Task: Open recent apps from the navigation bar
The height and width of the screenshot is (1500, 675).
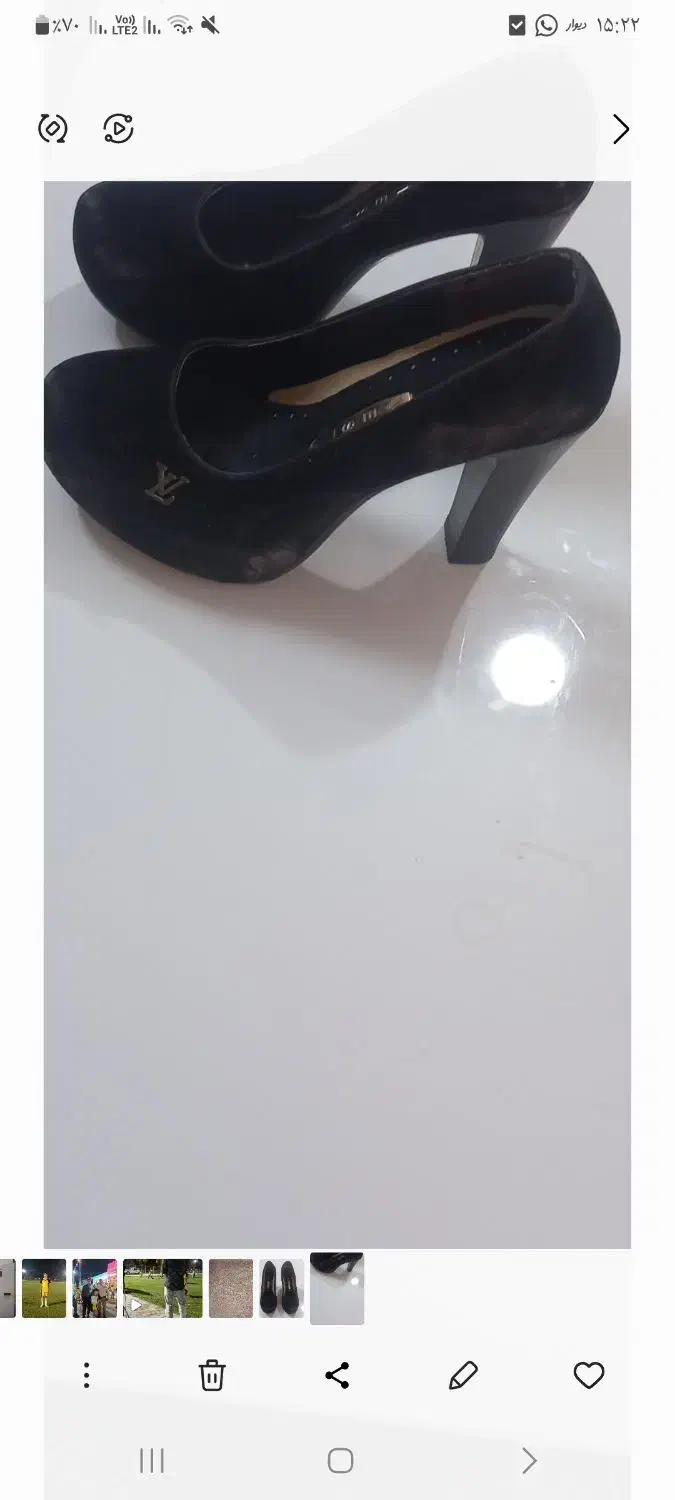Action: click(151, 1461)
